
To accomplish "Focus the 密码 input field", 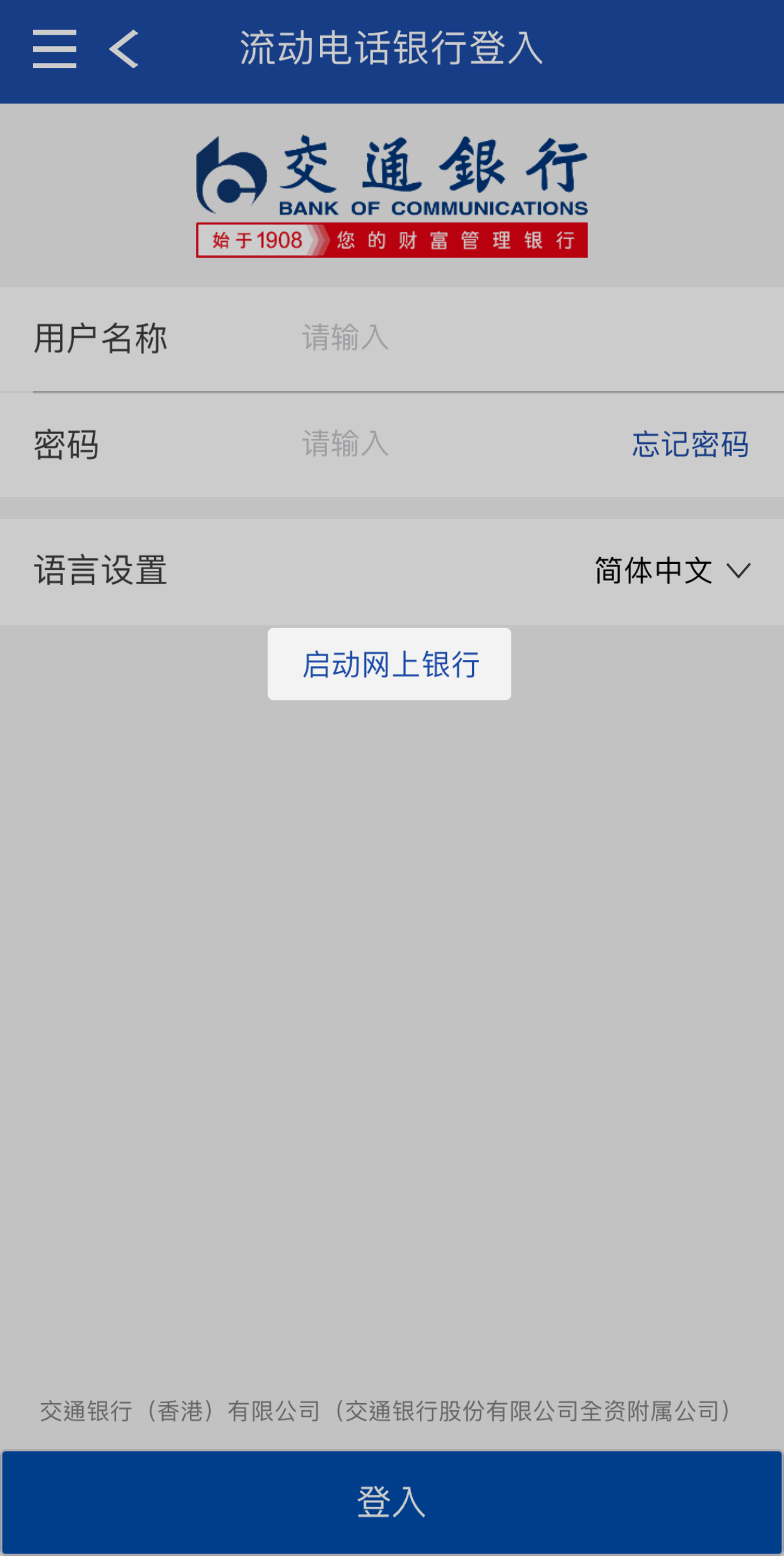I will pos(442,444).
